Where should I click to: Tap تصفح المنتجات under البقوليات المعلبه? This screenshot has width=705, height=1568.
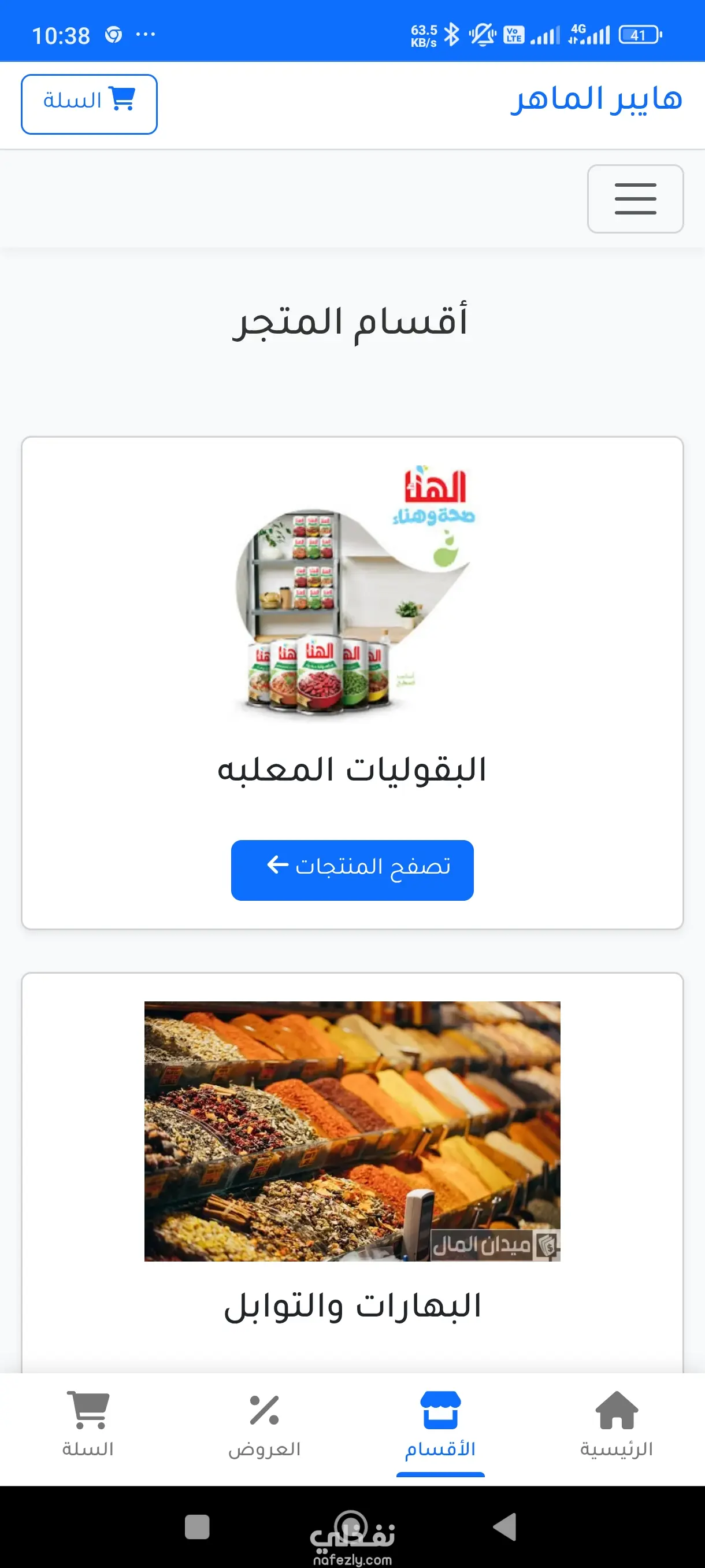point(352,870)
